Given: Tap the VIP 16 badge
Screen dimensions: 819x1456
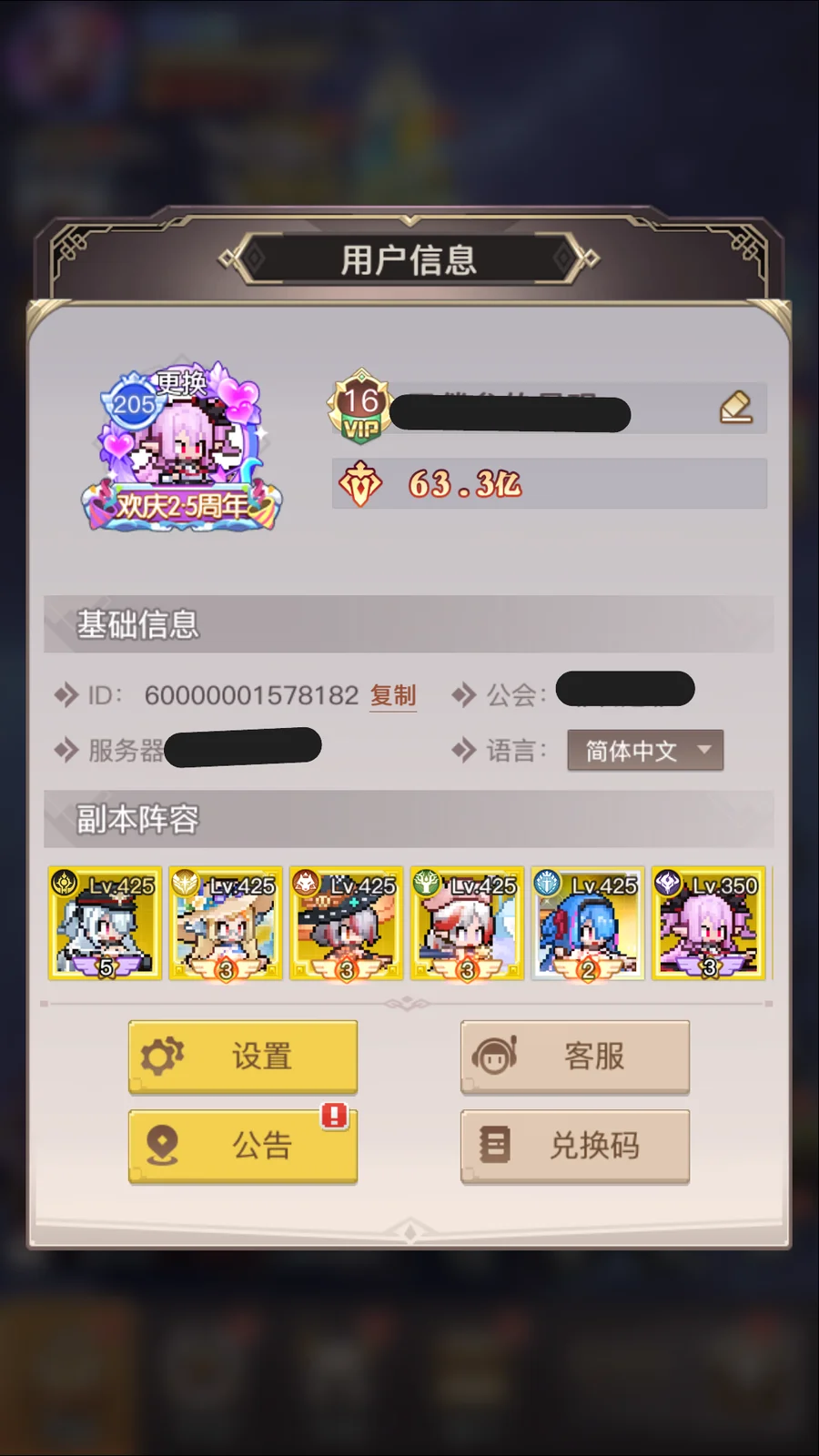Looking at the screenshot, I should [360, 407].
